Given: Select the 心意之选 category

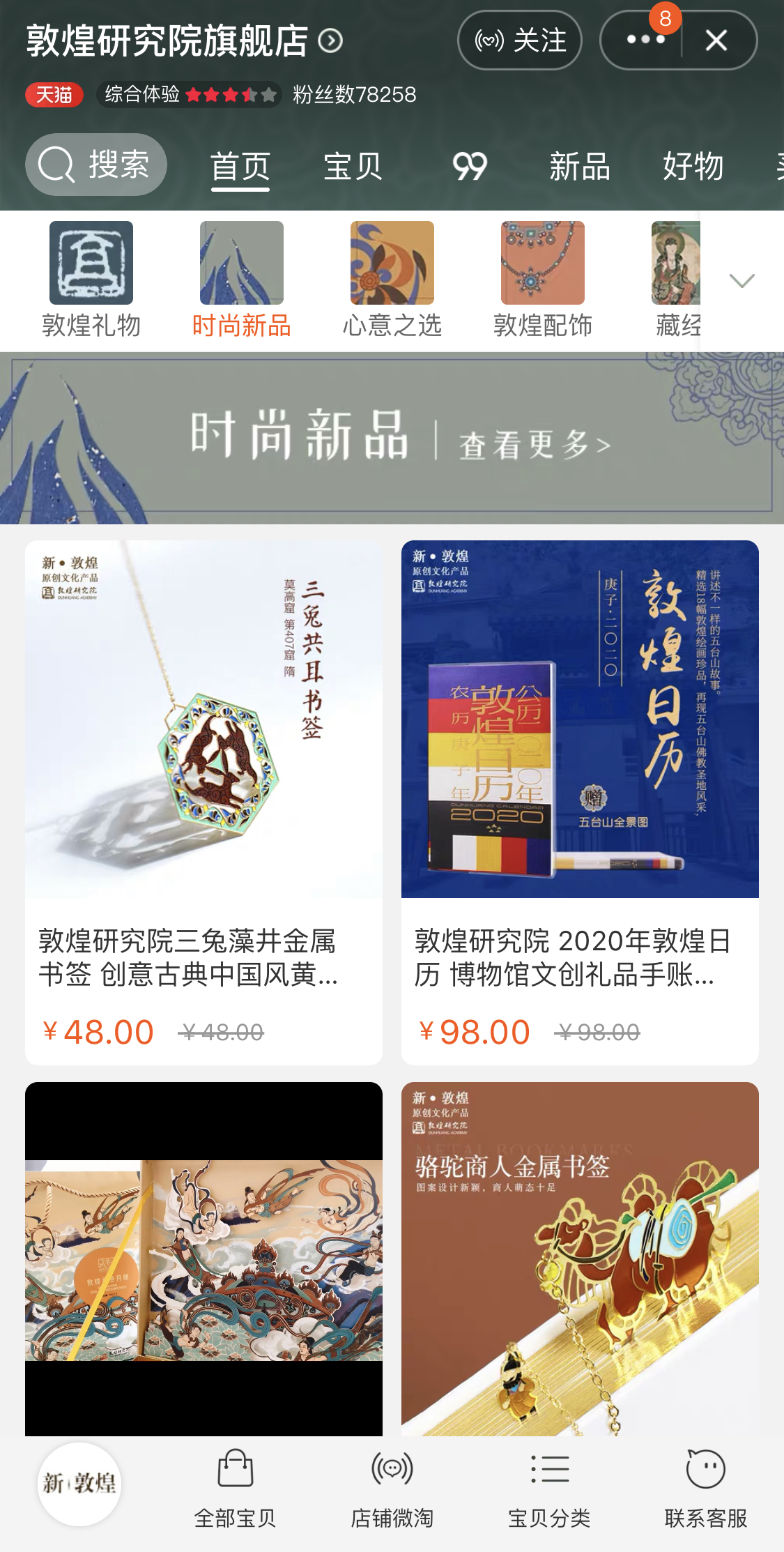Looking at the screenshot, I should point(392,280).
